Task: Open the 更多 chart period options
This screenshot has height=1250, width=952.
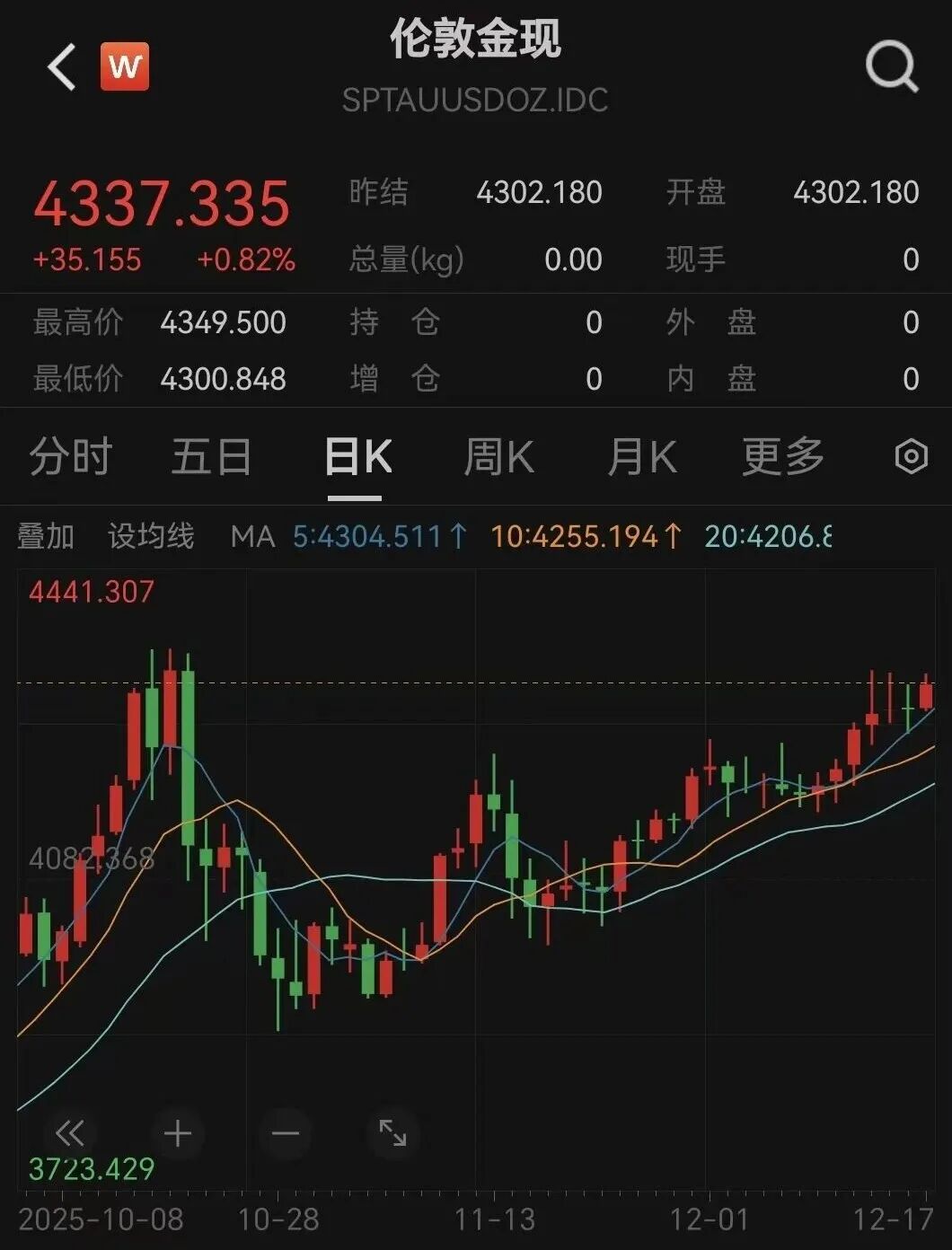Action: tap(782, 457)
